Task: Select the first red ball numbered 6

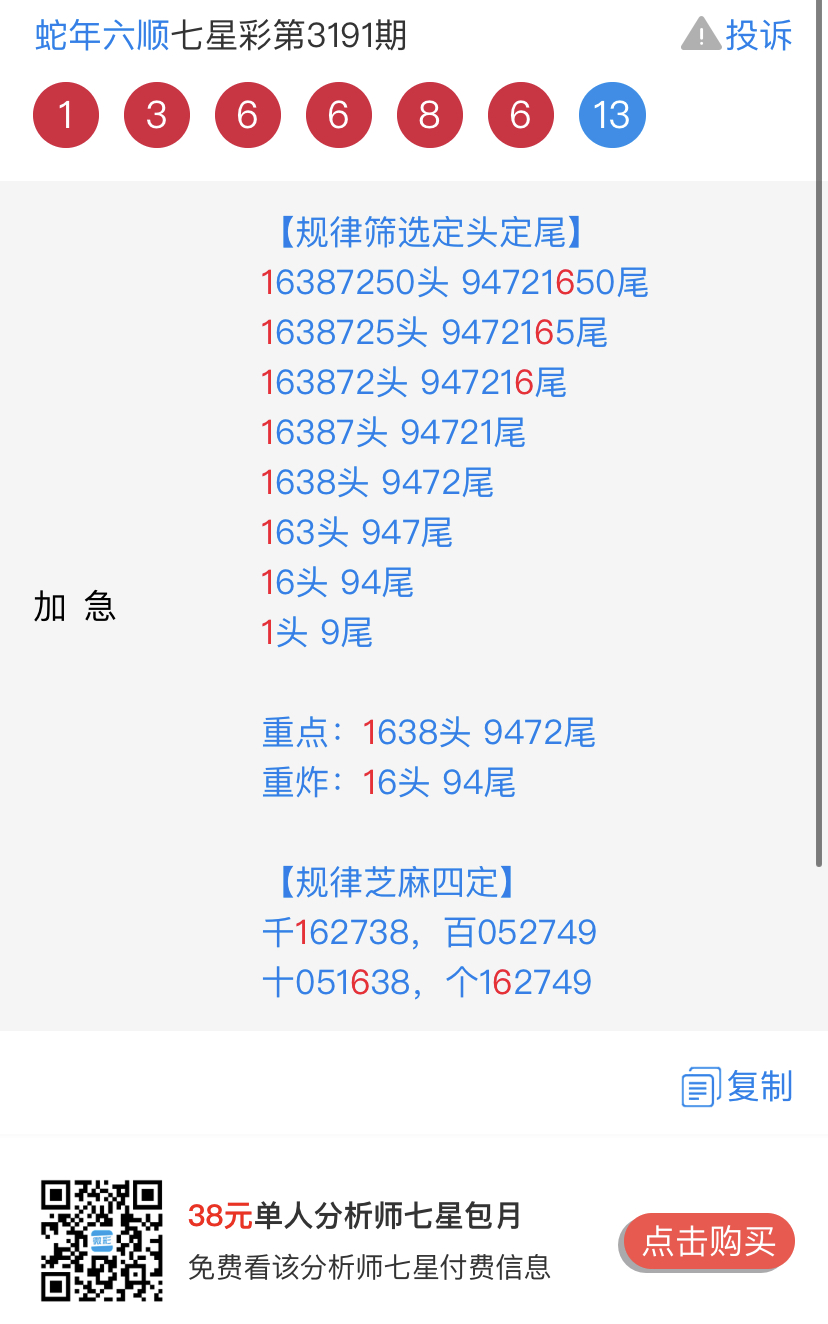Action: click(x=248, y=115)
